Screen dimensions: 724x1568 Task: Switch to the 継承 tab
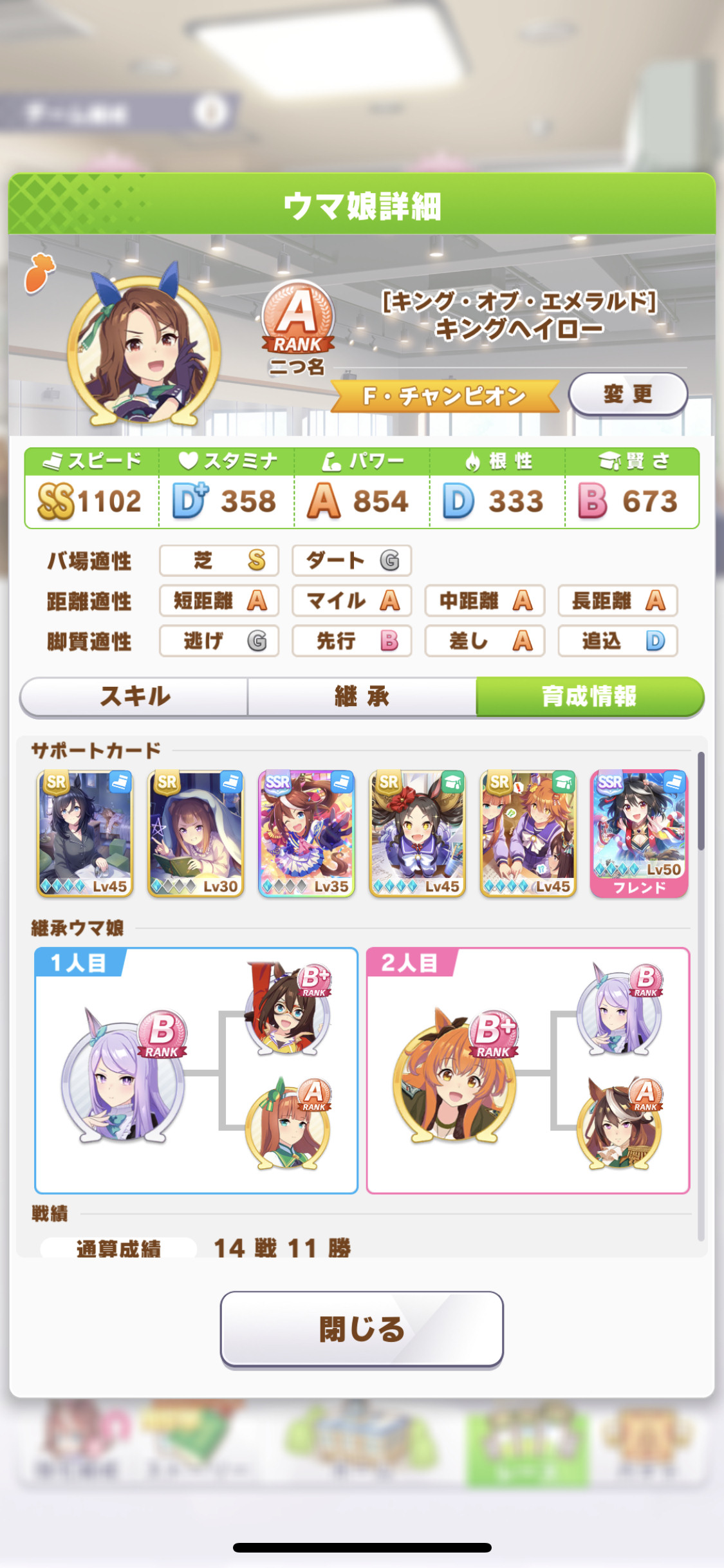362,696
